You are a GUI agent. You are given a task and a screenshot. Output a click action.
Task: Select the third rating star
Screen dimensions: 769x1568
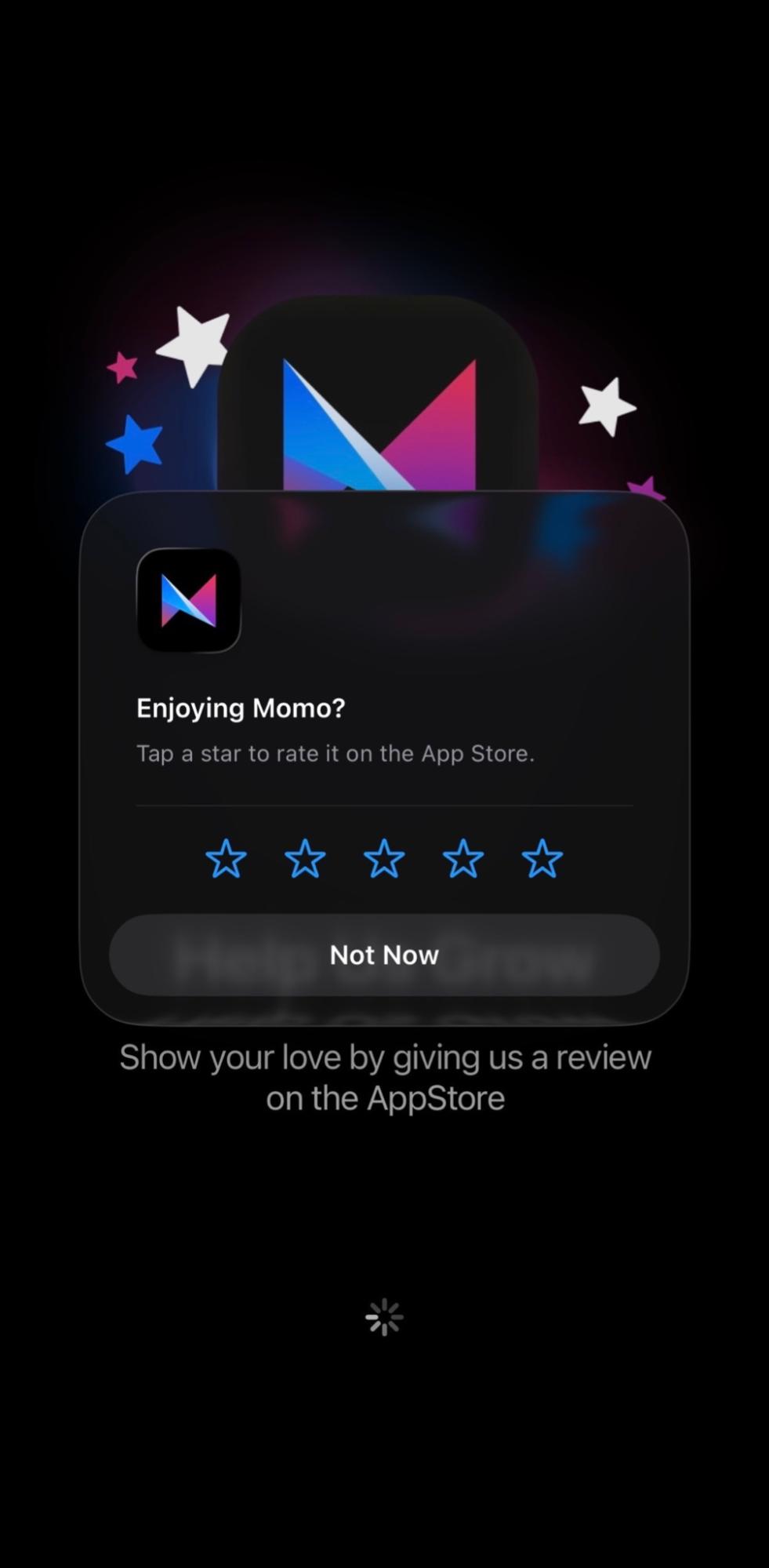(384, 859)
